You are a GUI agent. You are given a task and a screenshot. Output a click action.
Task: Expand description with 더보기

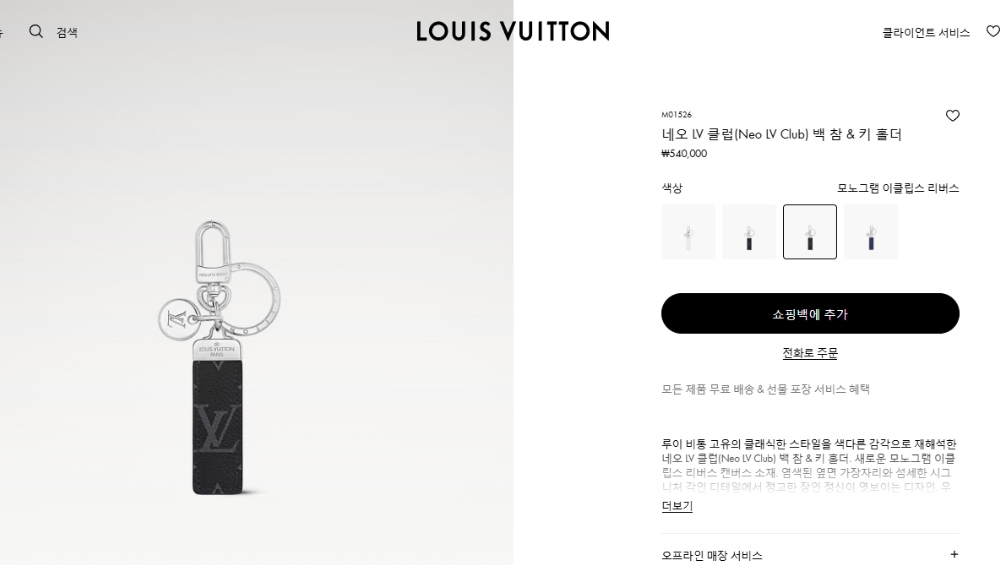[x=677, y=506]
